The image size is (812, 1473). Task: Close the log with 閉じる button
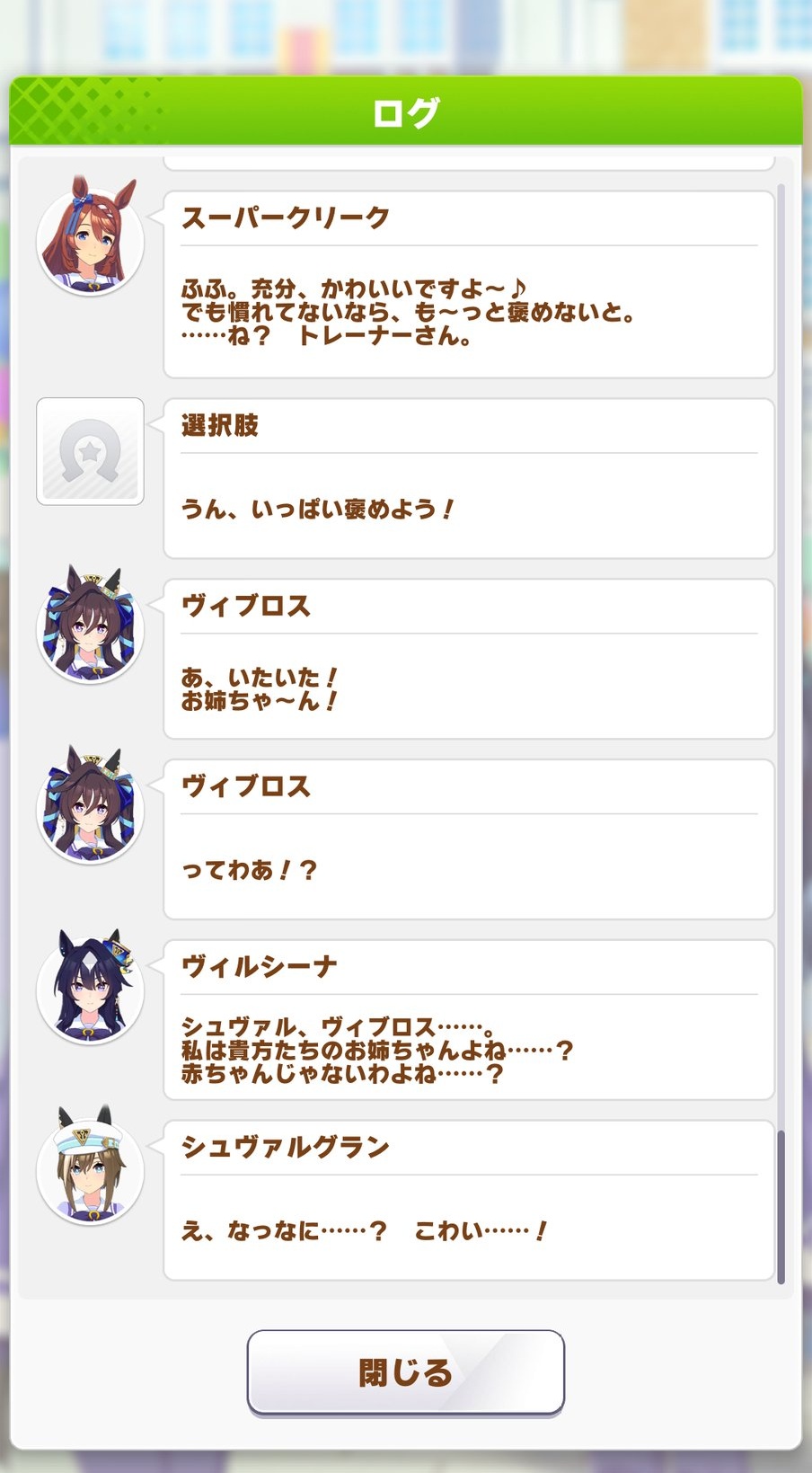pyautogui.click(x=405, y=1371)
